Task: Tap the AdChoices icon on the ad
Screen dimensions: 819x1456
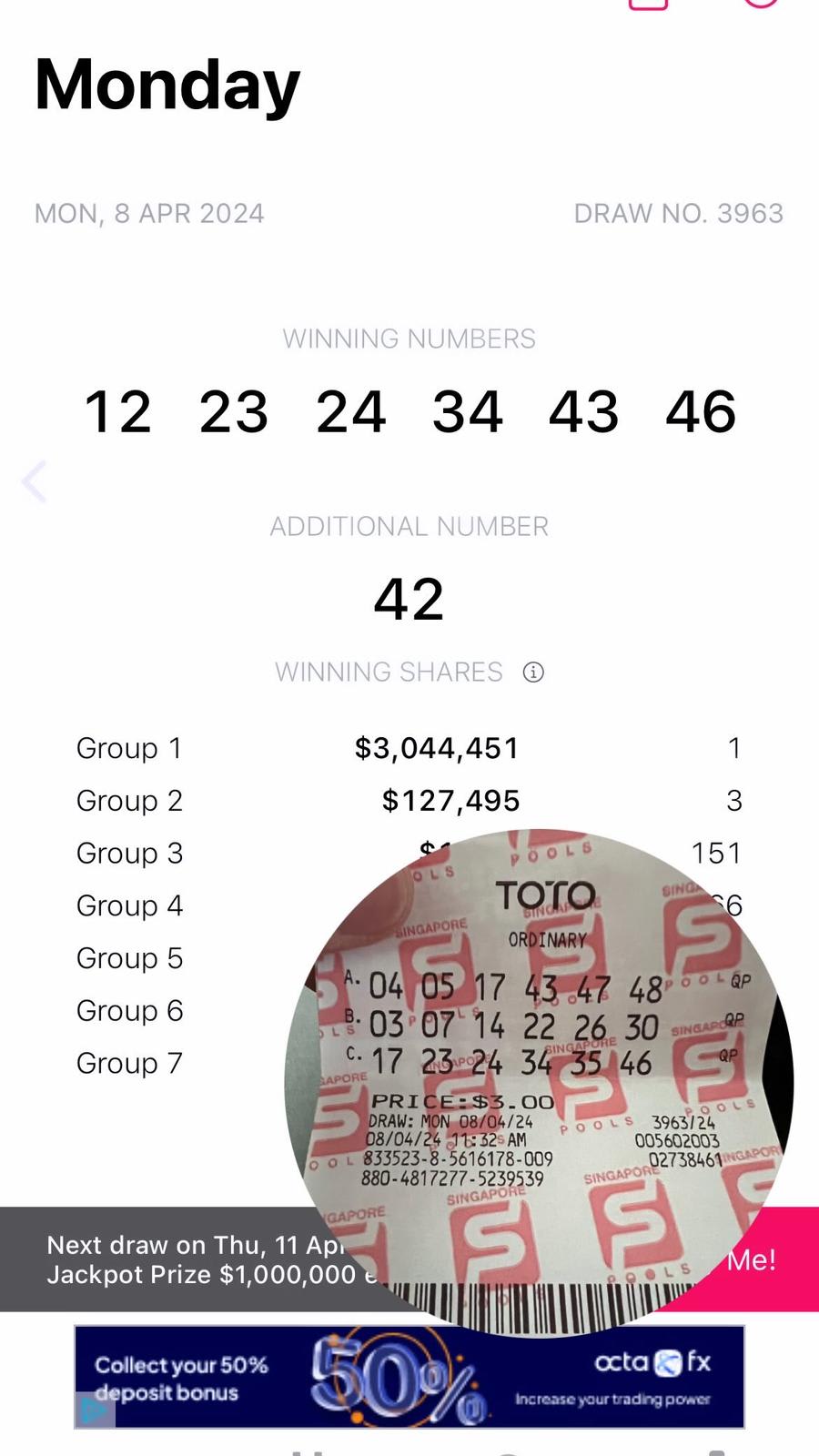Action: point(94,1411)
